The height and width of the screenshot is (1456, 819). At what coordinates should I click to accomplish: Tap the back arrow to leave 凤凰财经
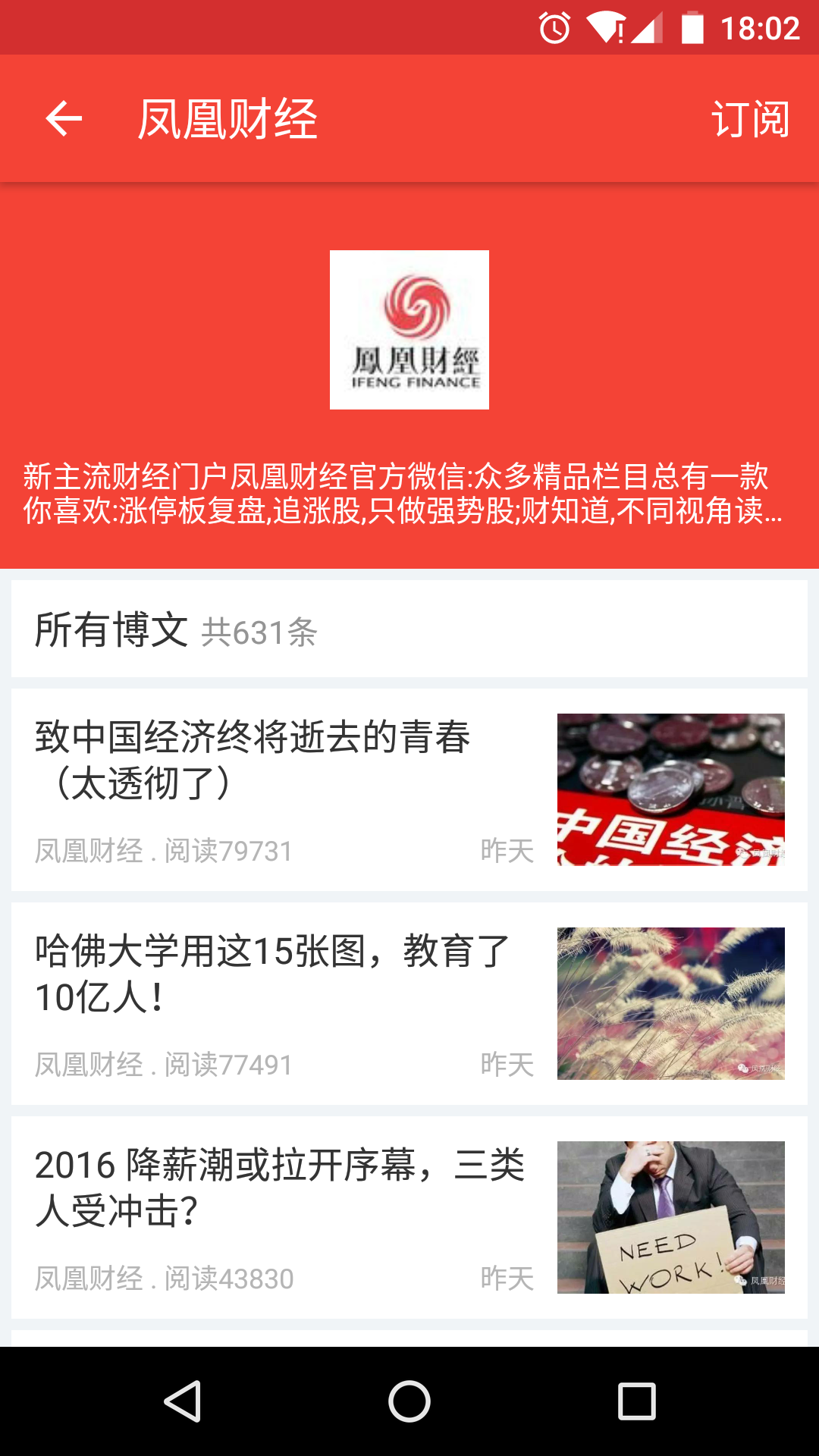[x=62, y=119]
